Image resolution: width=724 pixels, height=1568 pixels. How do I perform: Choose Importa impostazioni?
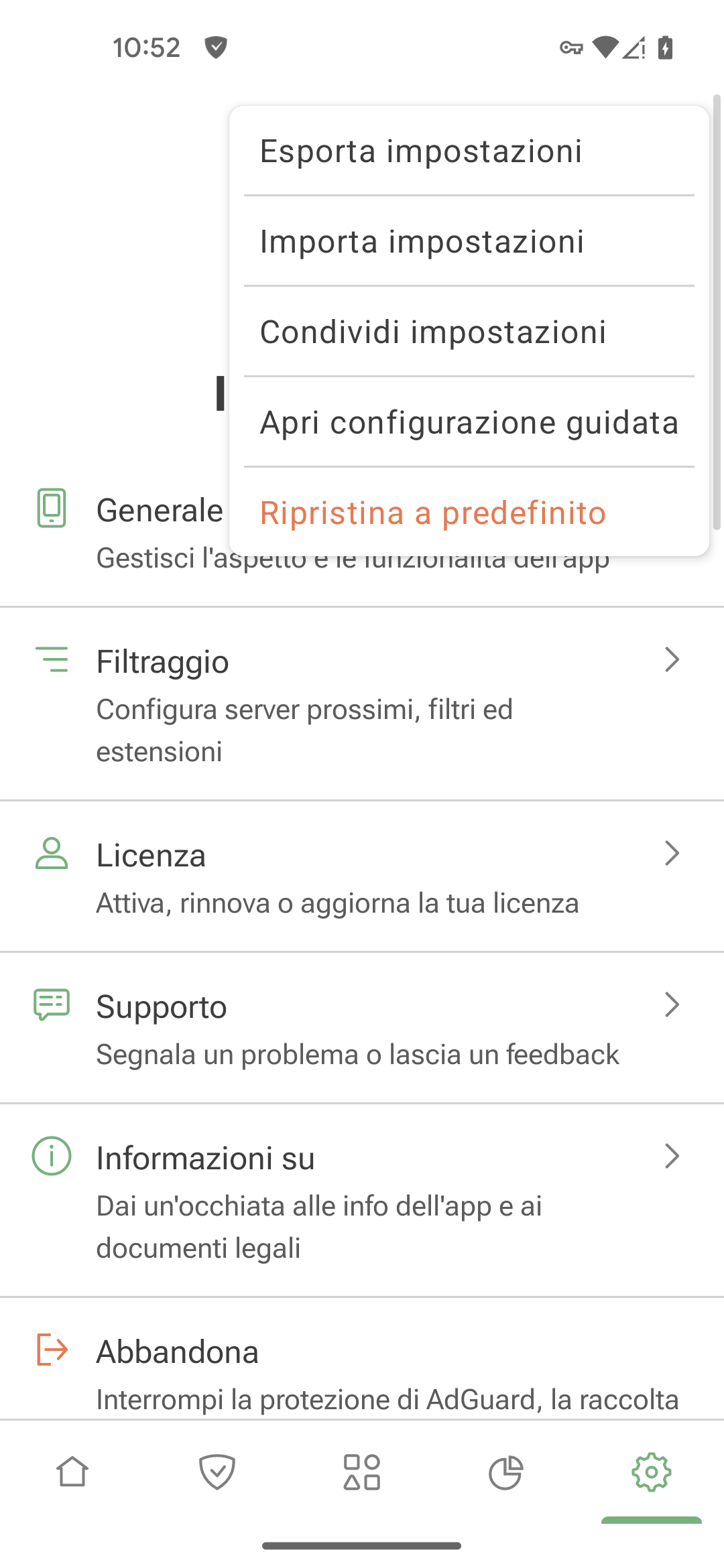(422, 242)
